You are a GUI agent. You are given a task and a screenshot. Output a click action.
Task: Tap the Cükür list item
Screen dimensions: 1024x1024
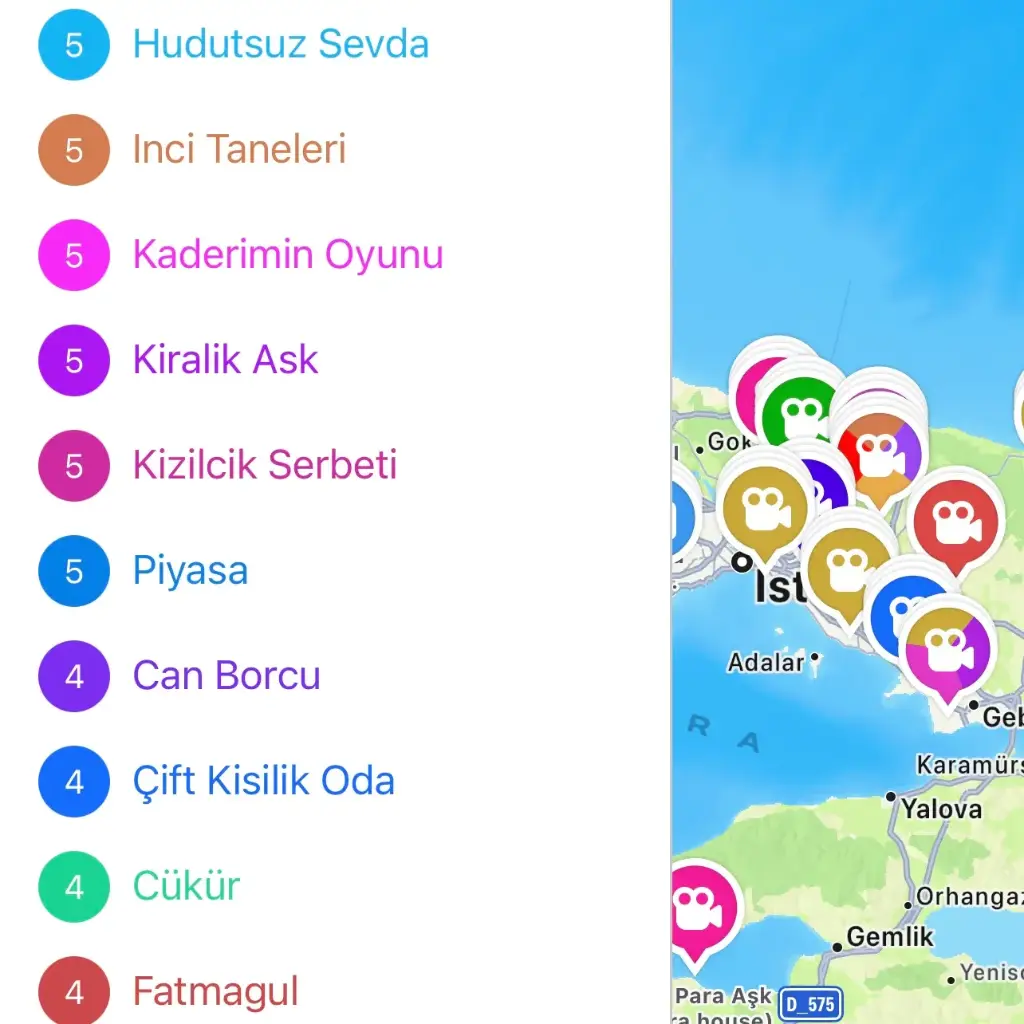point(186,886)
